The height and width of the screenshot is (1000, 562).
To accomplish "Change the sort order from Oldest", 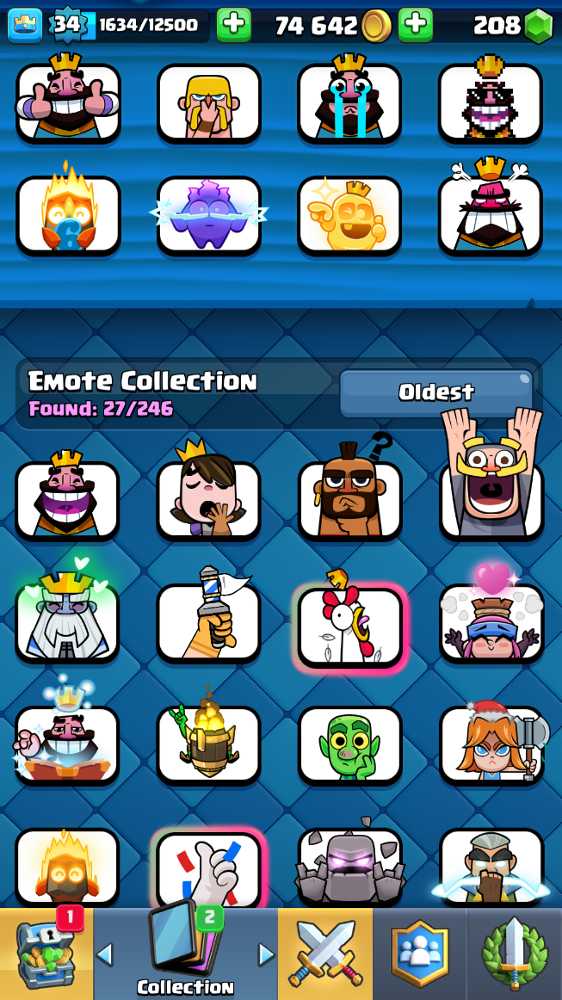I will [x=436, y=392].
